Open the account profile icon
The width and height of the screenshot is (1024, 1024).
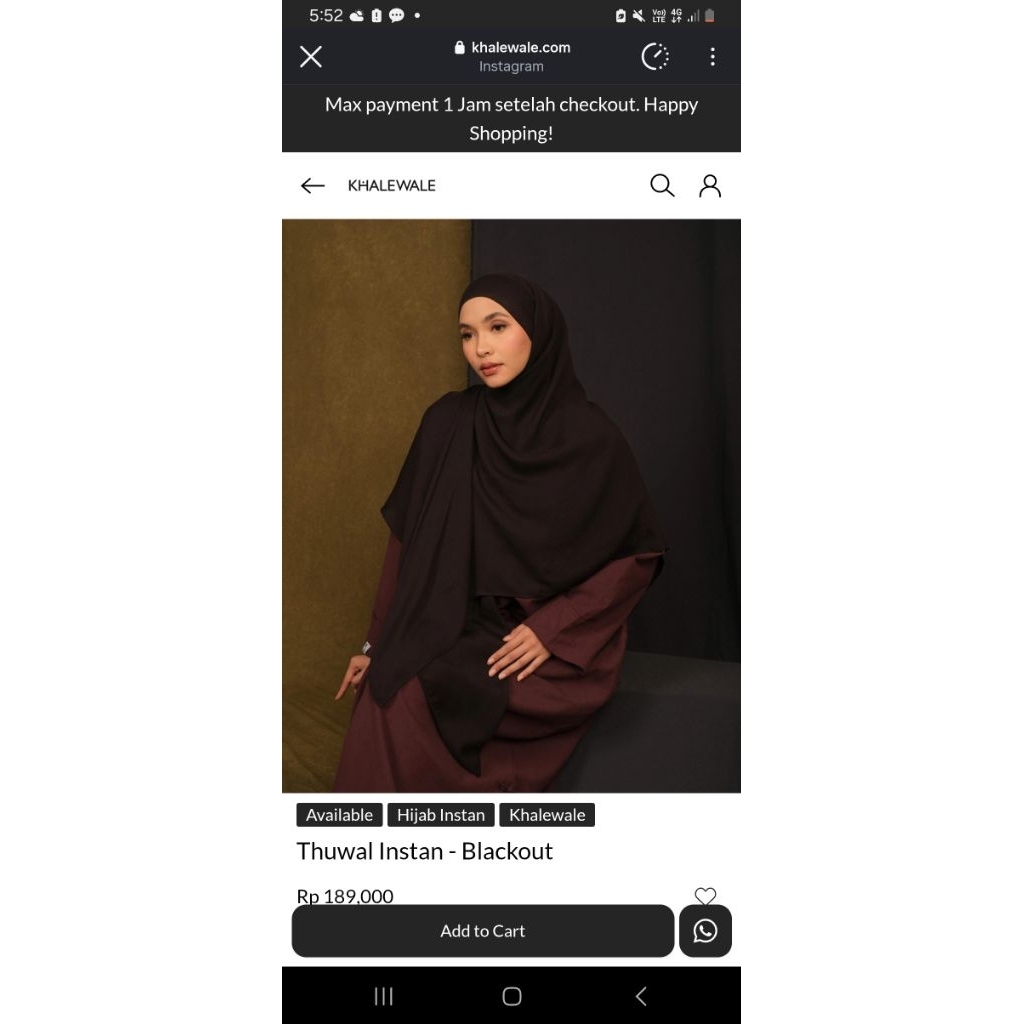click(710, 185)
